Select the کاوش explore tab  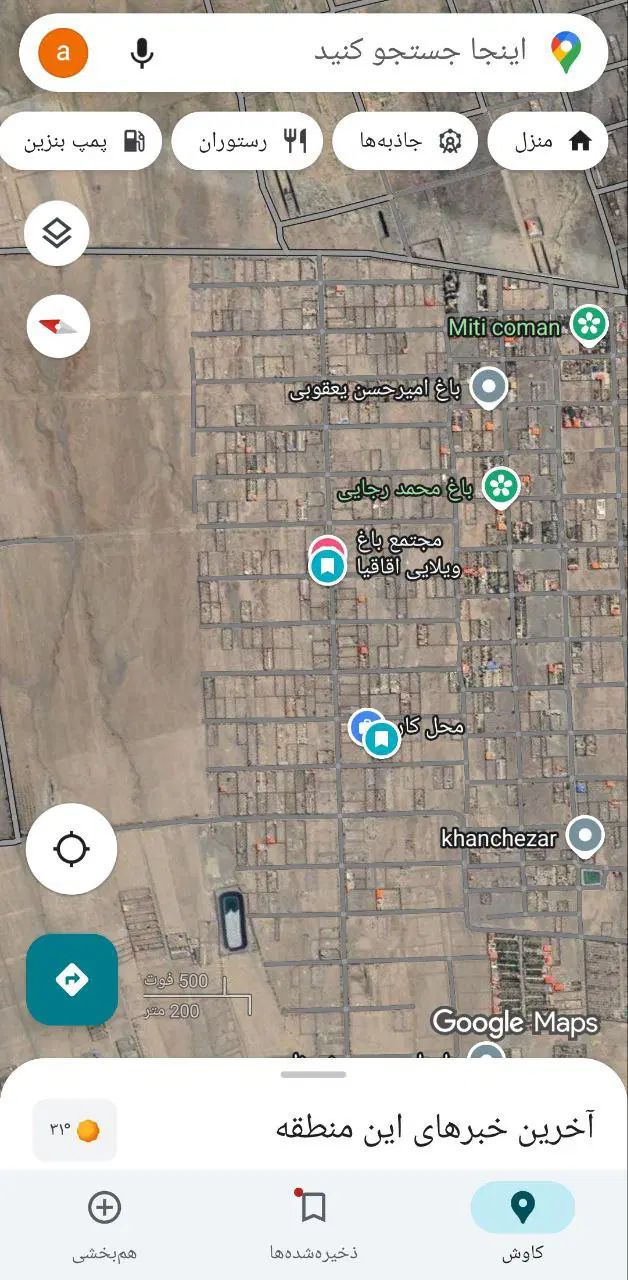point(522,1221)
